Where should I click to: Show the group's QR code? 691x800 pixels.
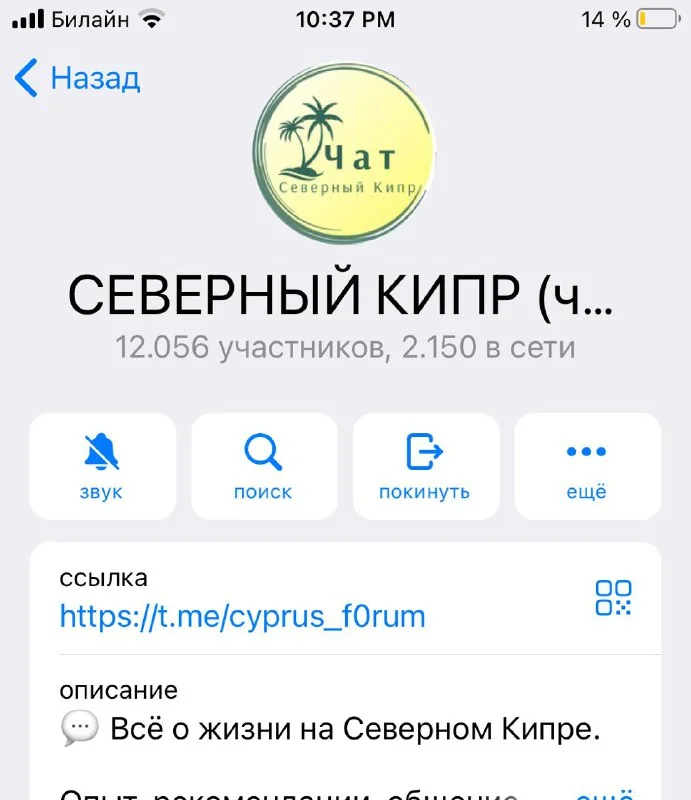(x=613, y=597)
